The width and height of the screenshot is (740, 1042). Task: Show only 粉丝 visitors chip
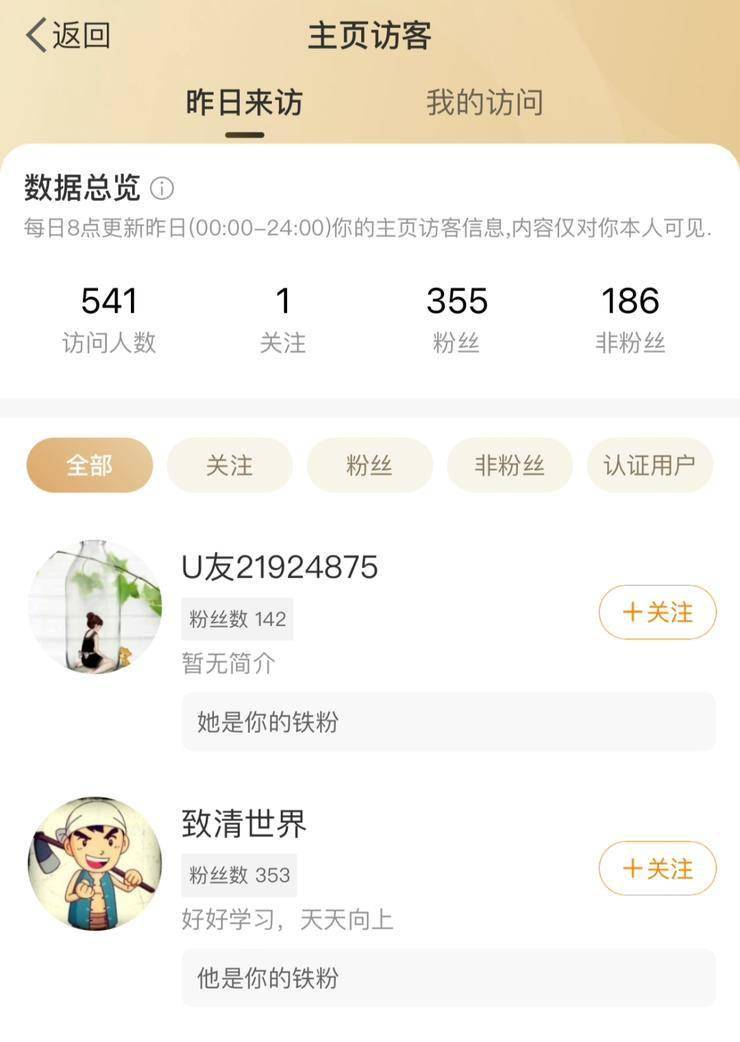[369, 465]
